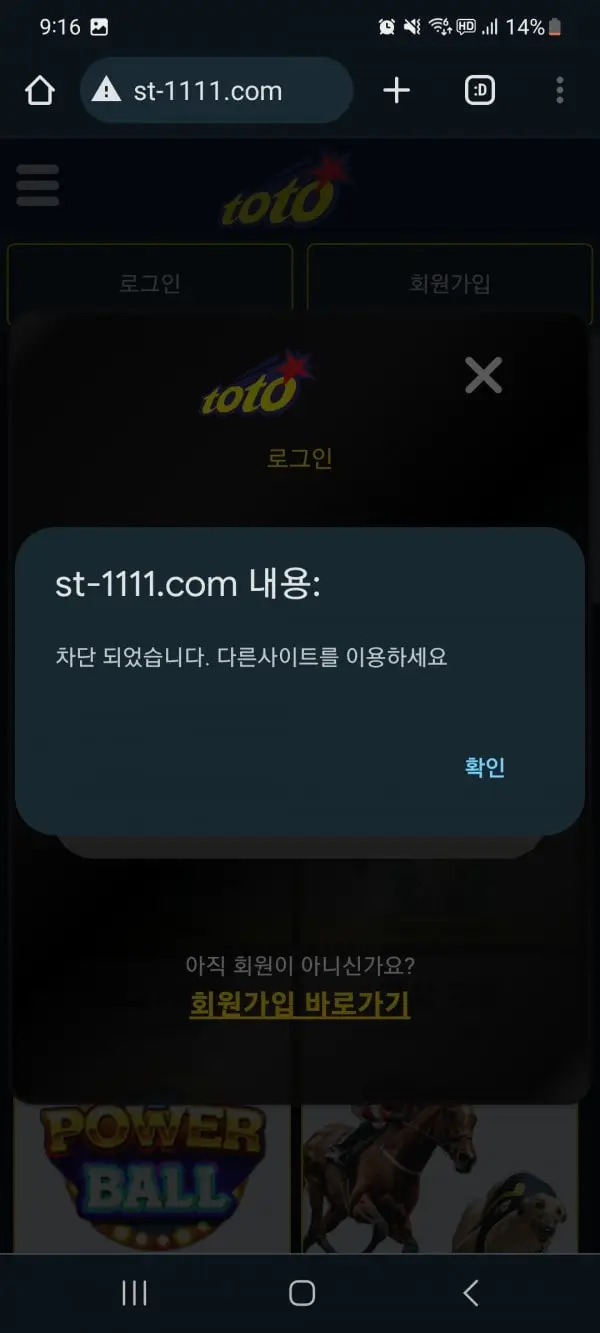Confirm the alert with 확인
This screenshot has width=600, height=1333.
click(x=485, y=767)
